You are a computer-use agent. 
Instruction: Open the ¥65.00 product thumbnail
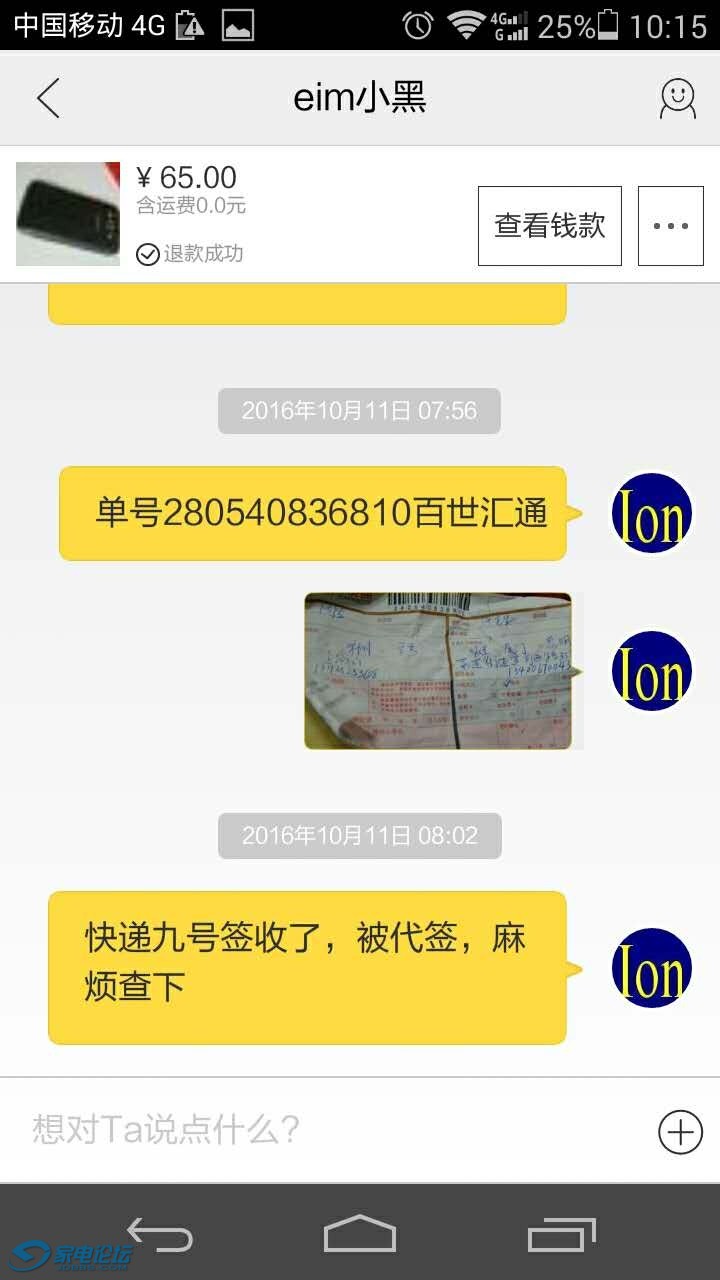tap(68, 214)
